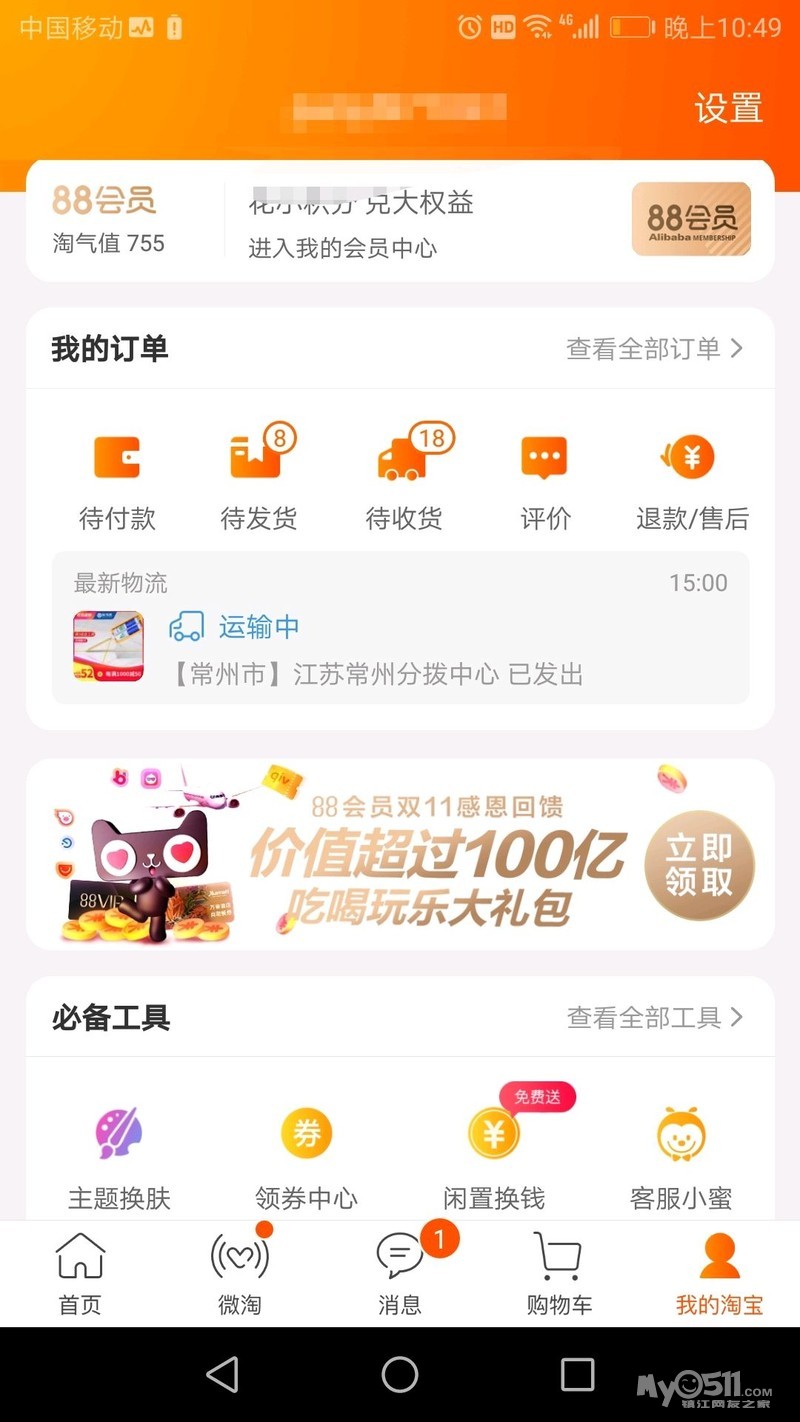Open 领券中心 coupon center
This screenshot has width=800, height=1422.
306,1155
